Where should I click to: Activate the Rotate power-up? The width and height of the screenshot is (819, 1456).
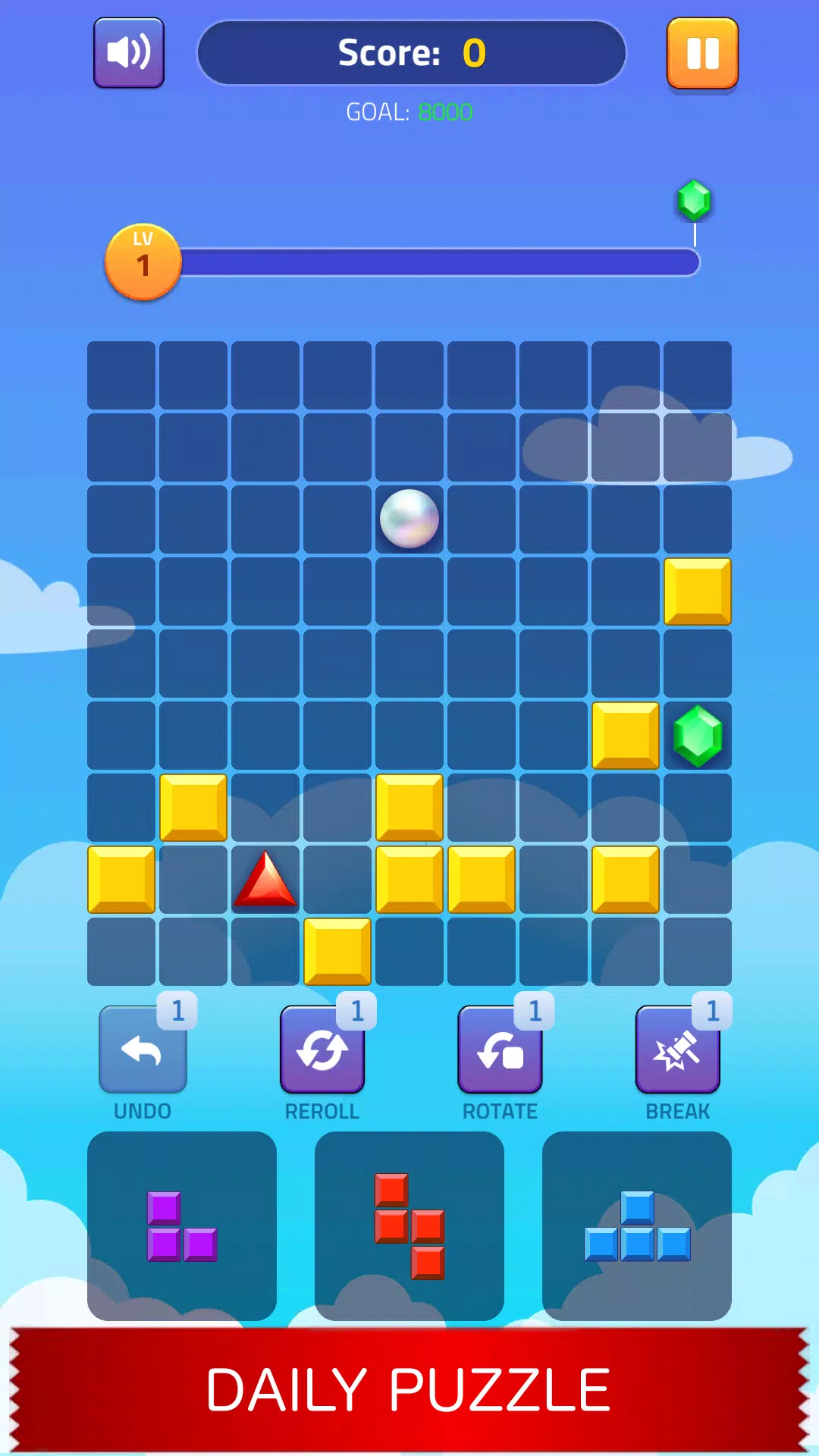pyautogui.click(x=500, y=1050)
